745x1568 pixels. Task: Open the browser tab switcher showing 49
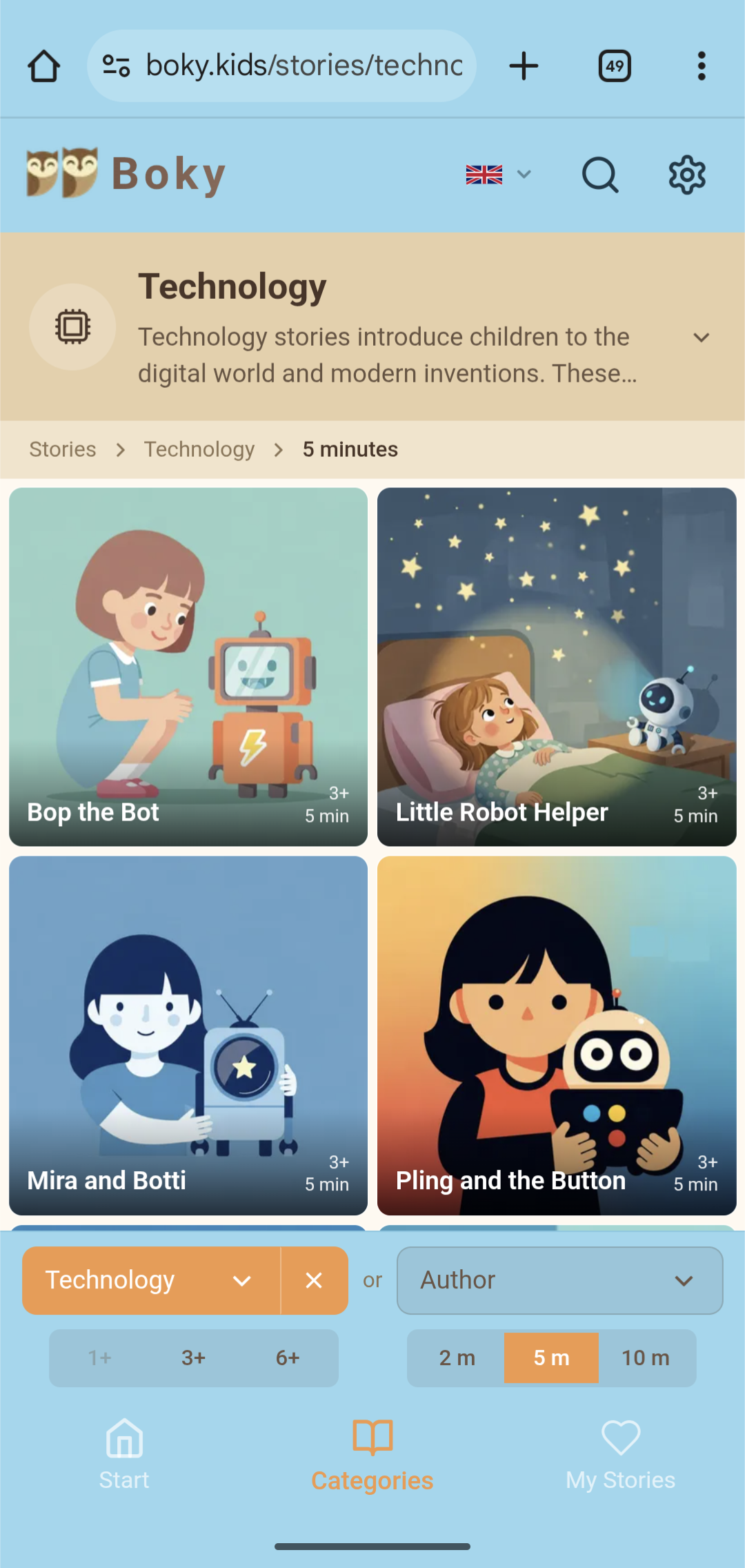pyautogui.click(x=614, y=66)
